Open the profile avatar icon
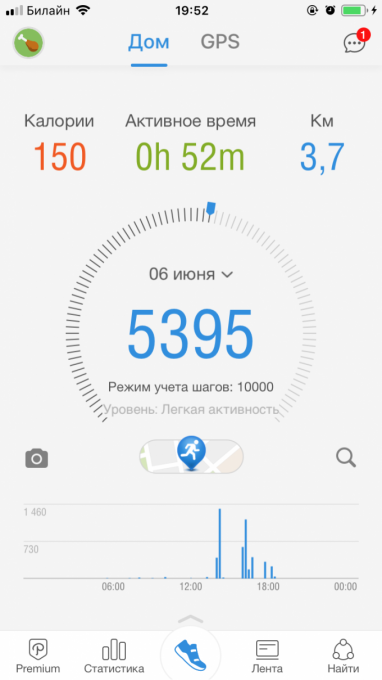This screenshot has height=680, width=382. click(x=29, y=42)
